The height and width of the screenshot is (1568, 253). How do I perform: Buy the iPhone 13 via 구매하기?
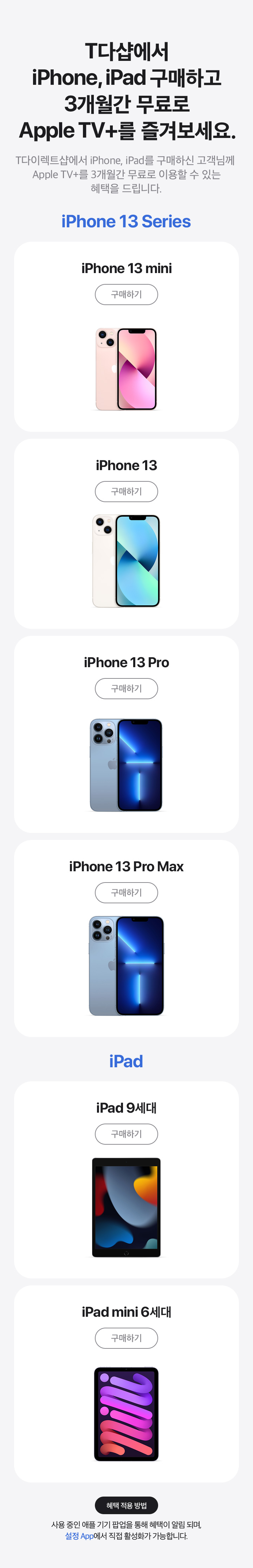(126, 491)
